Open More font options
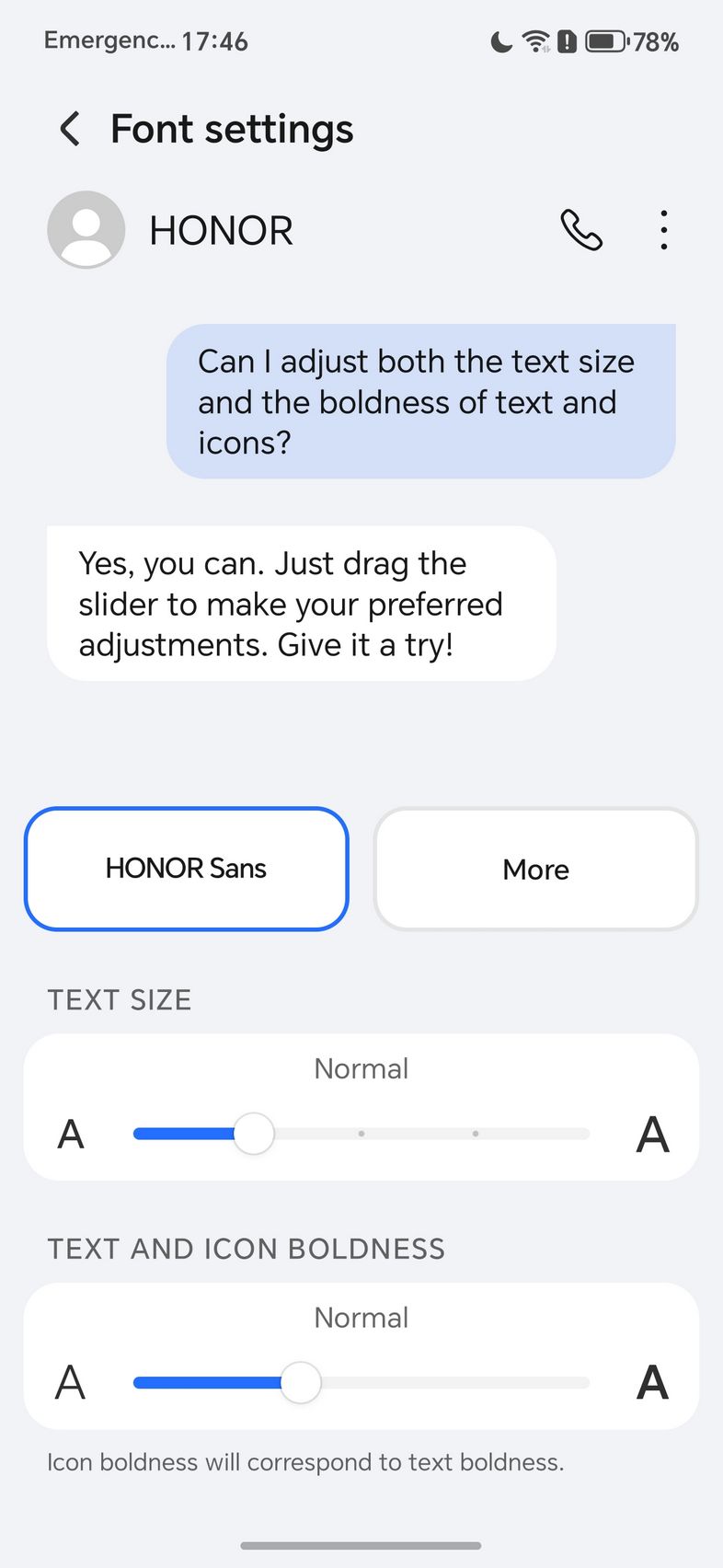The width and height of the screenshot is (723, 1568). [x=535, y=869]
